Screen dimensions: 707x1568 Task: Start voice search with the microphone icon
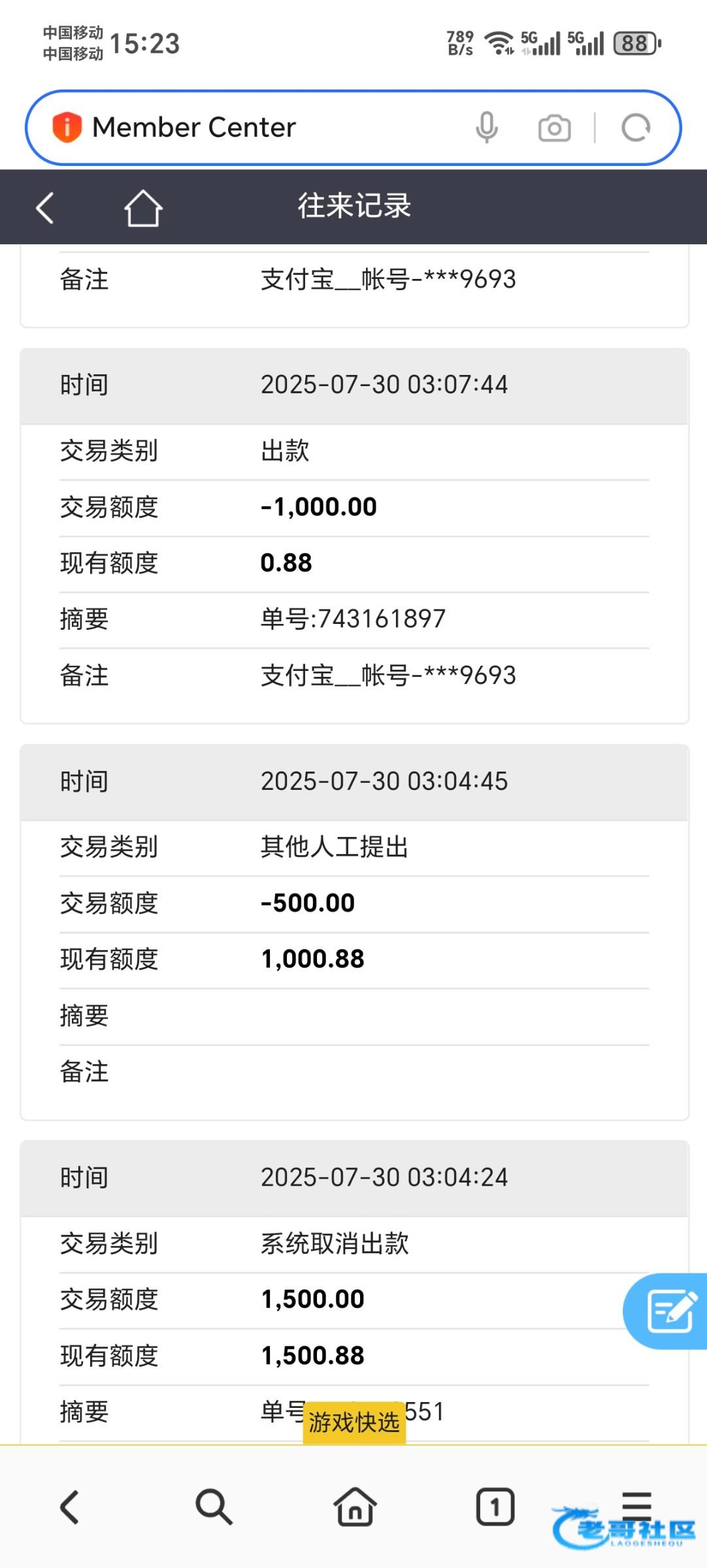pyautogui.click(x=487, y=127)
